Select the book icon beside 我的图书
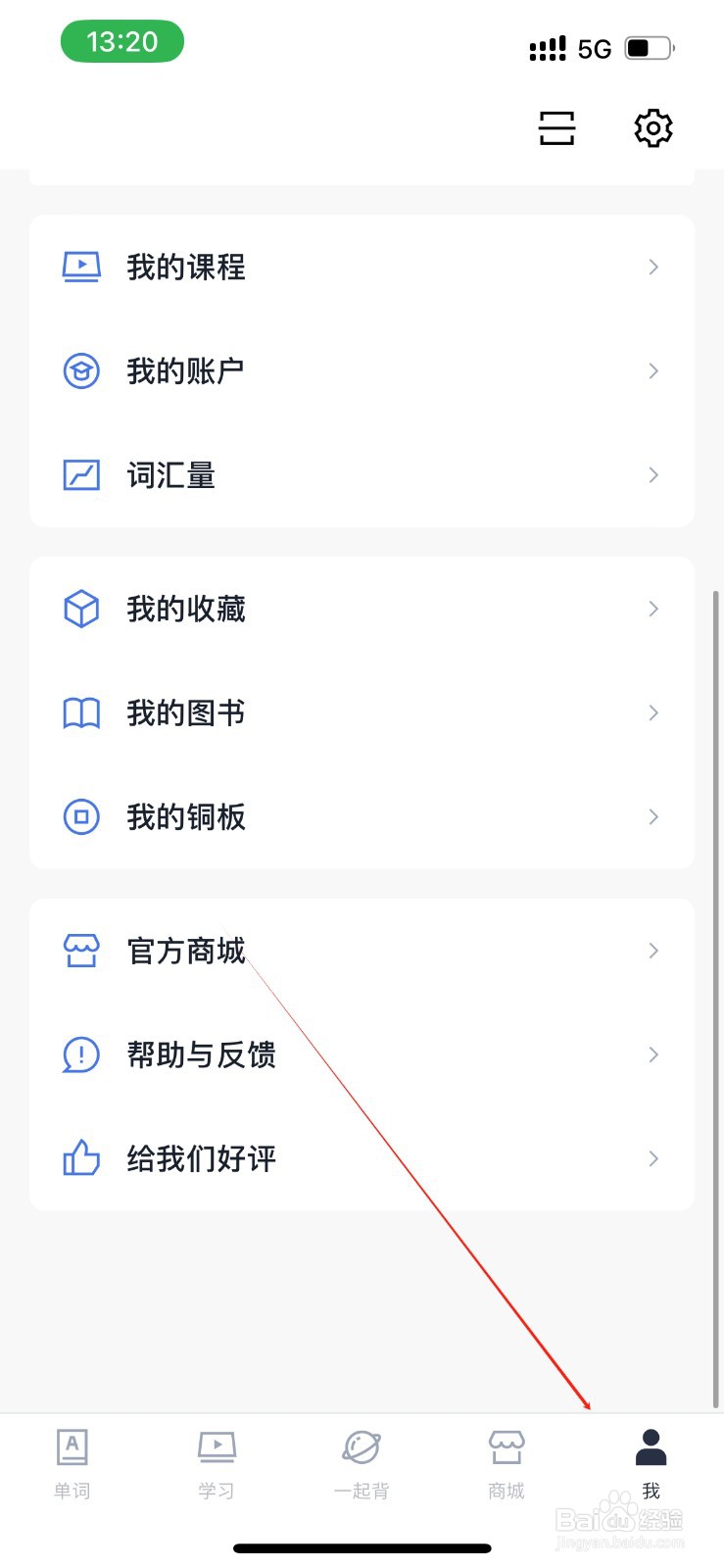The image size is (724, 1568). point(81,712)
